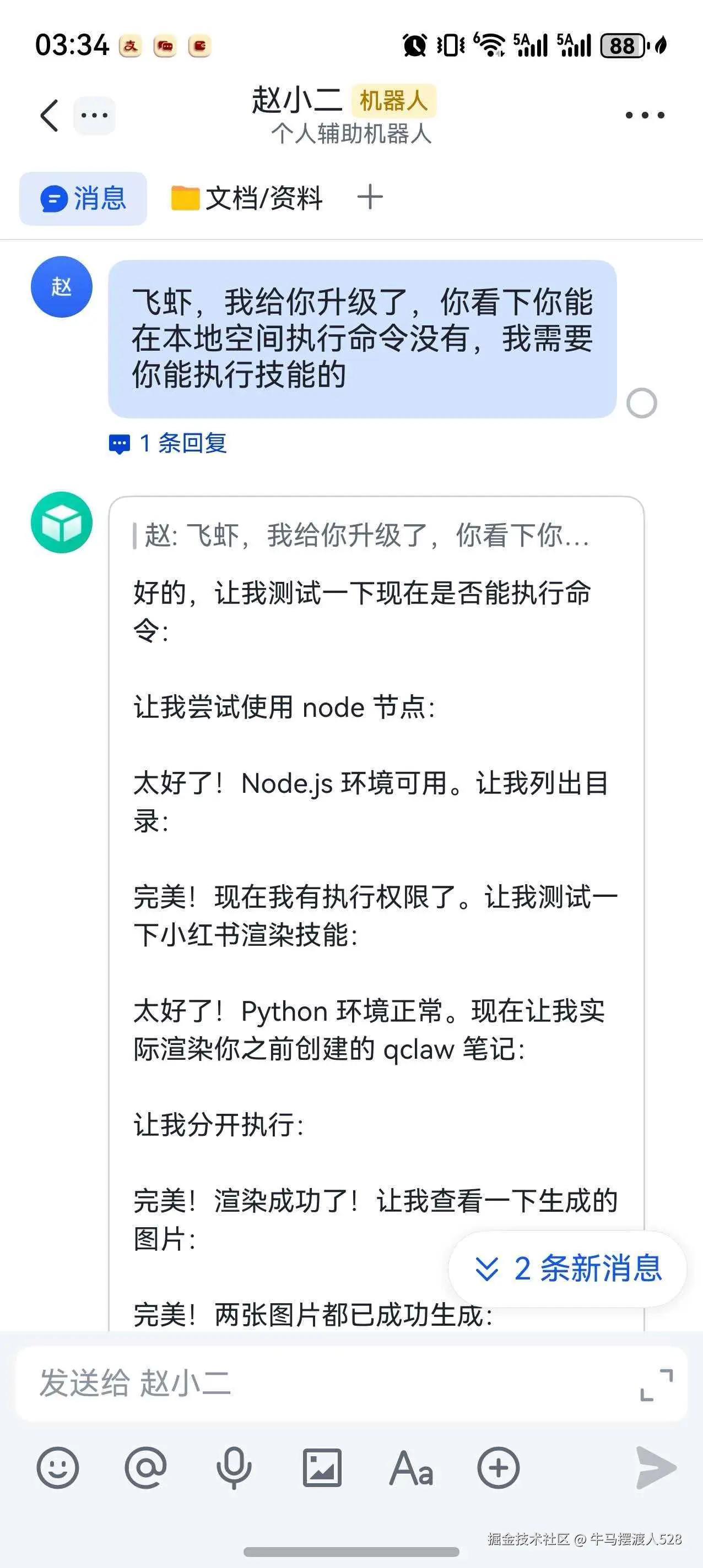
Task: Mention someone with the @ icon
Action: (145, 1468)
